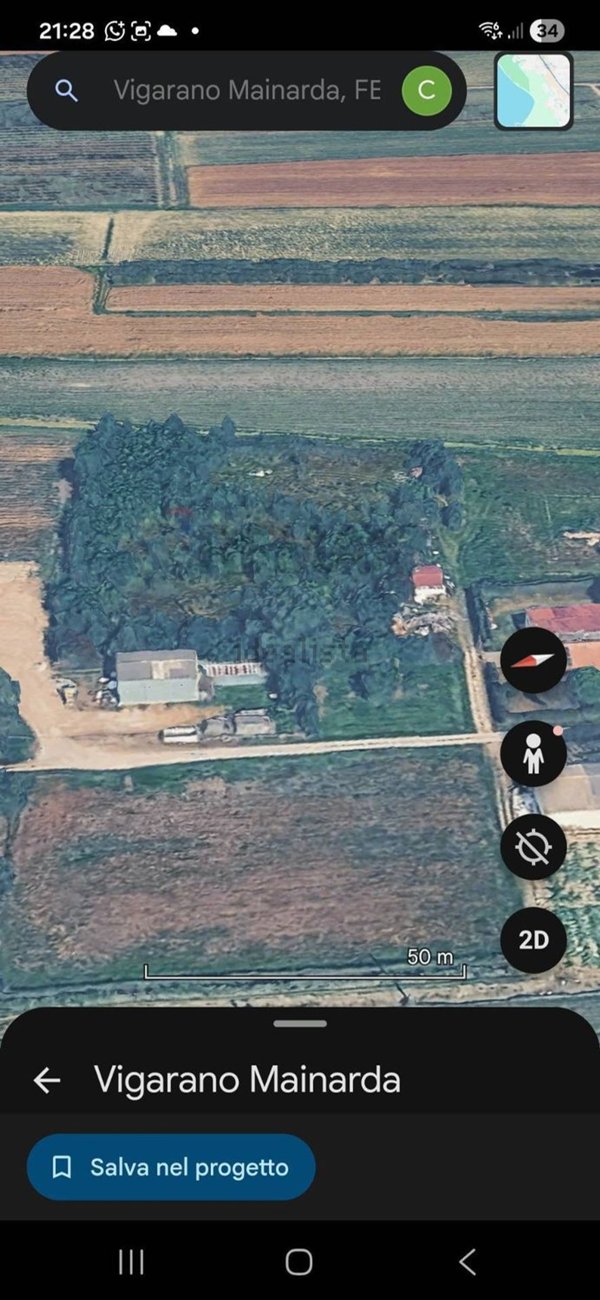The image size is (600, 1300).
Task: Tap the location tracking button
Action: (533, 848)
